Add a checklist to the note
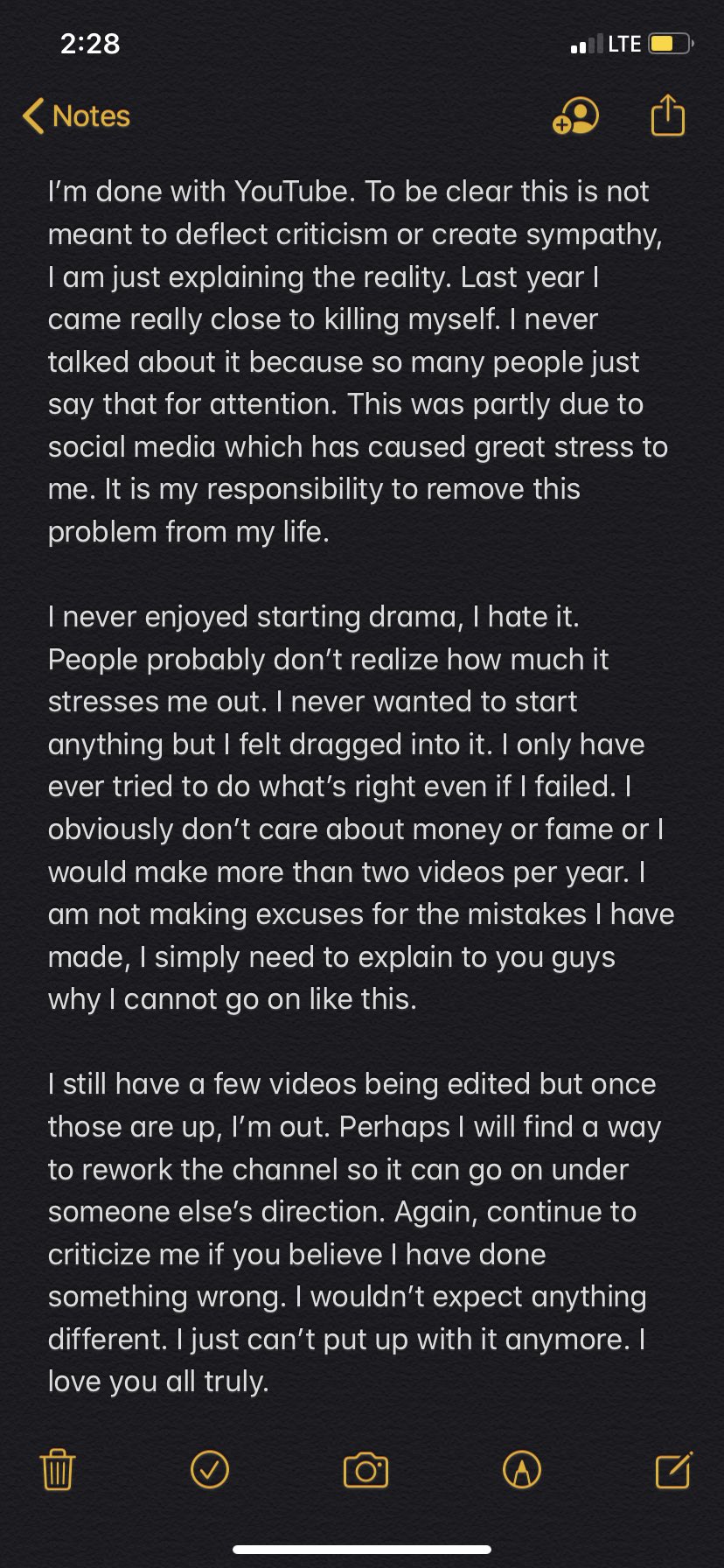 point(210,1469)
